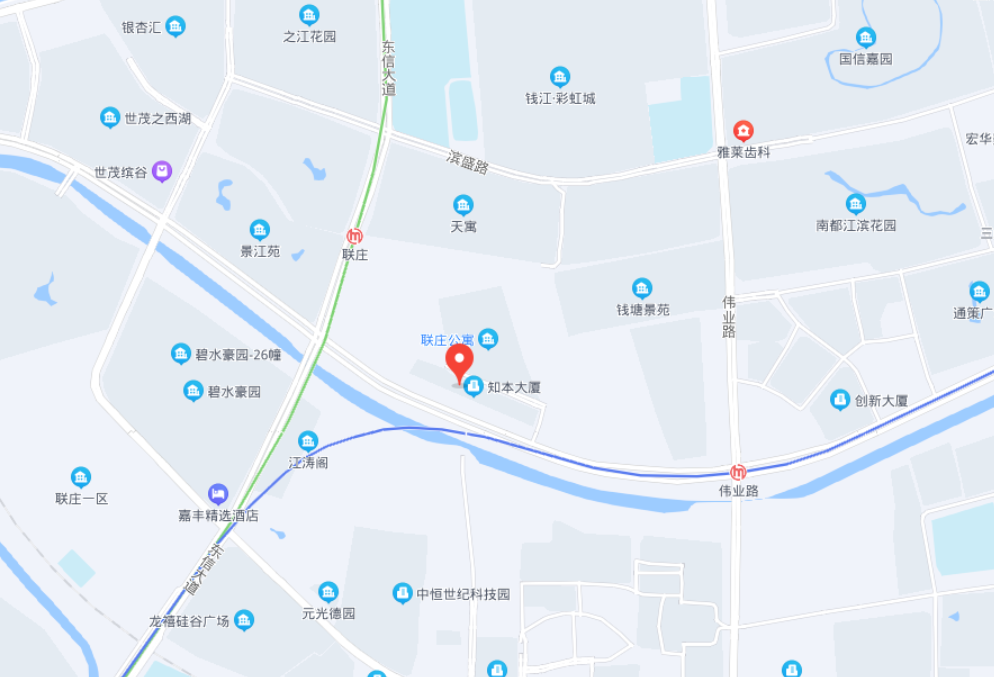Select the 联庄公寓 place marker
The width and height of the screenshot is (994, 677).
488,339
